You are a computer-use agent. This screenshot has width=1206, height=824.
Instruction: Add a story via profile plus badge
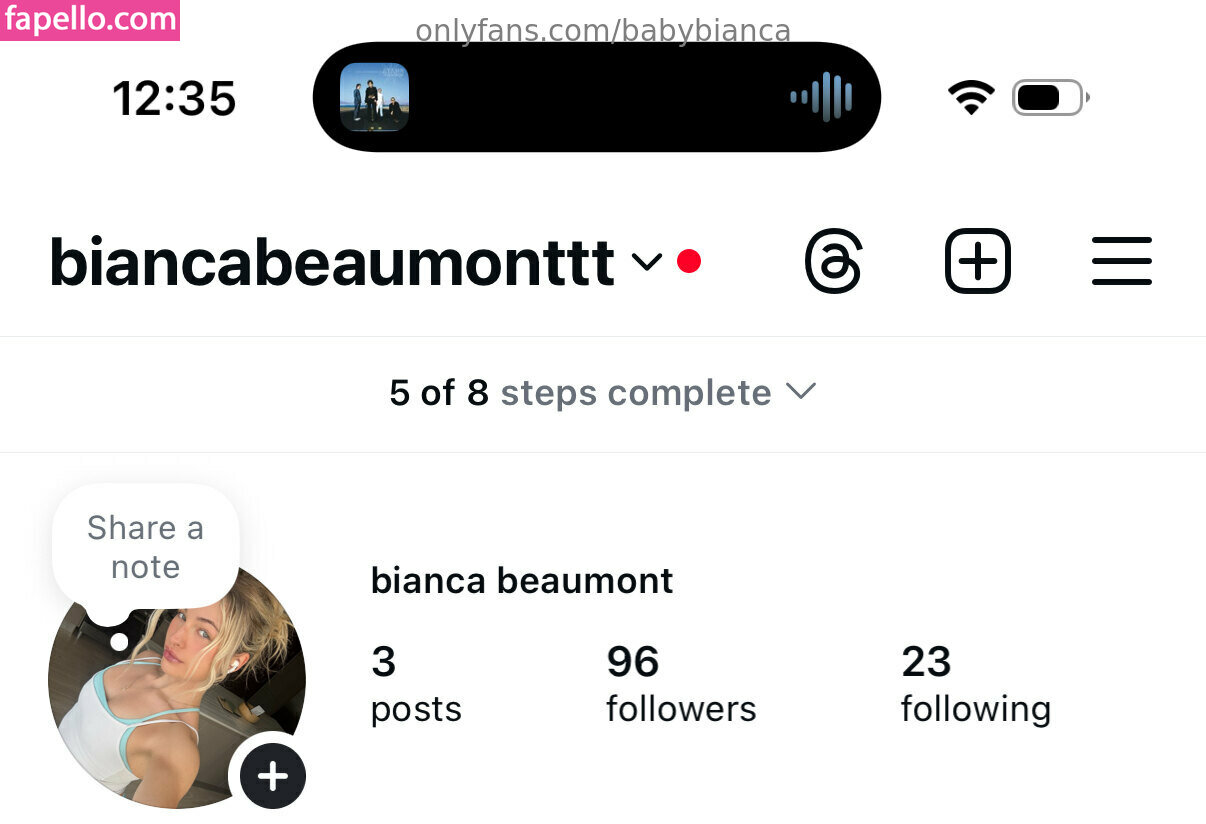tap(273, 776)
